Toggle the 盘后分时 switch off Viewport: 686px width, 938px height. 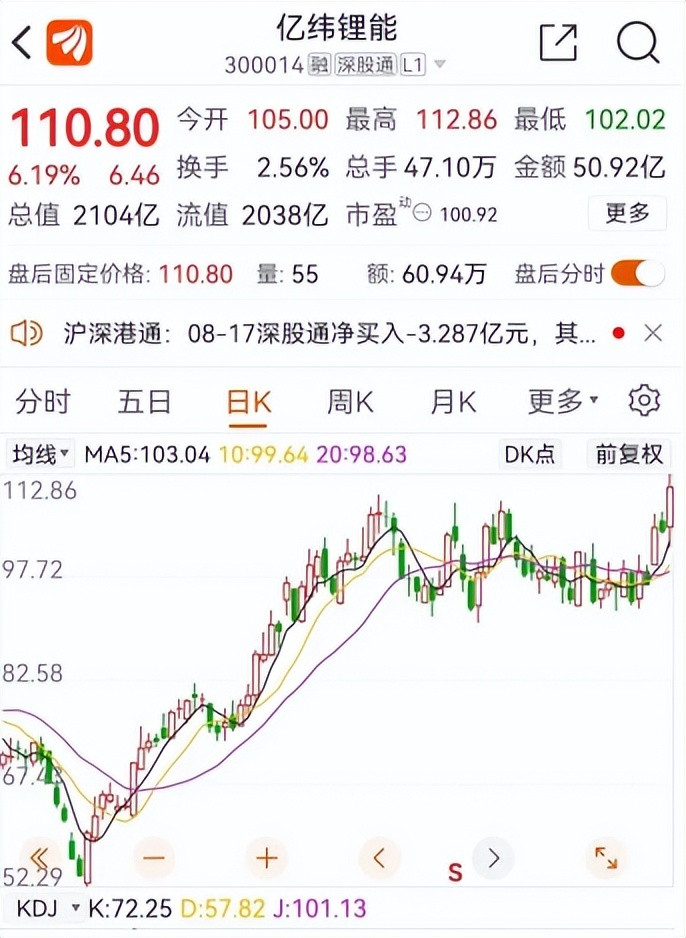tap(637, 273)
